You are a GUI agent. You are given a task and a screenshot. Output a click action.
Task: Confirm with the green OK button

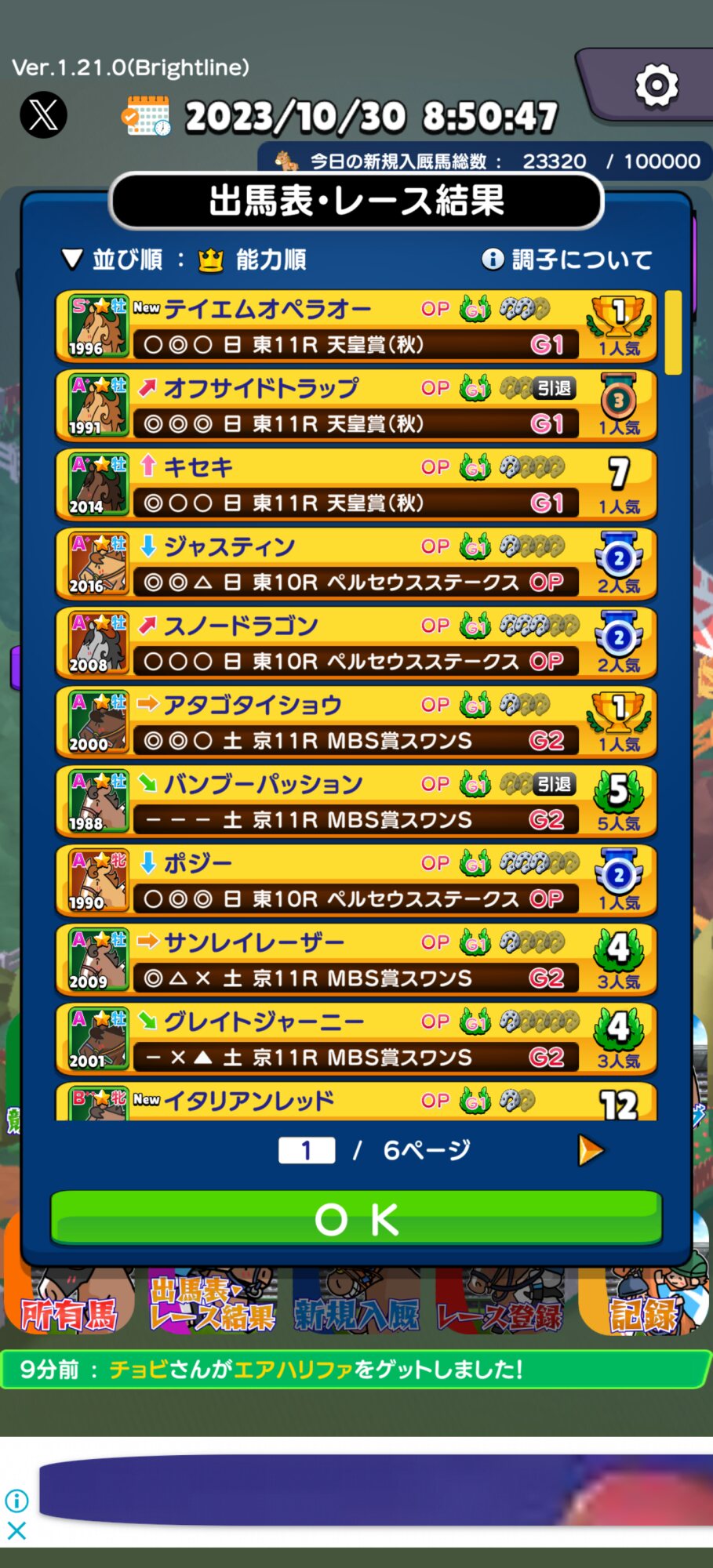pos(356,1219)
